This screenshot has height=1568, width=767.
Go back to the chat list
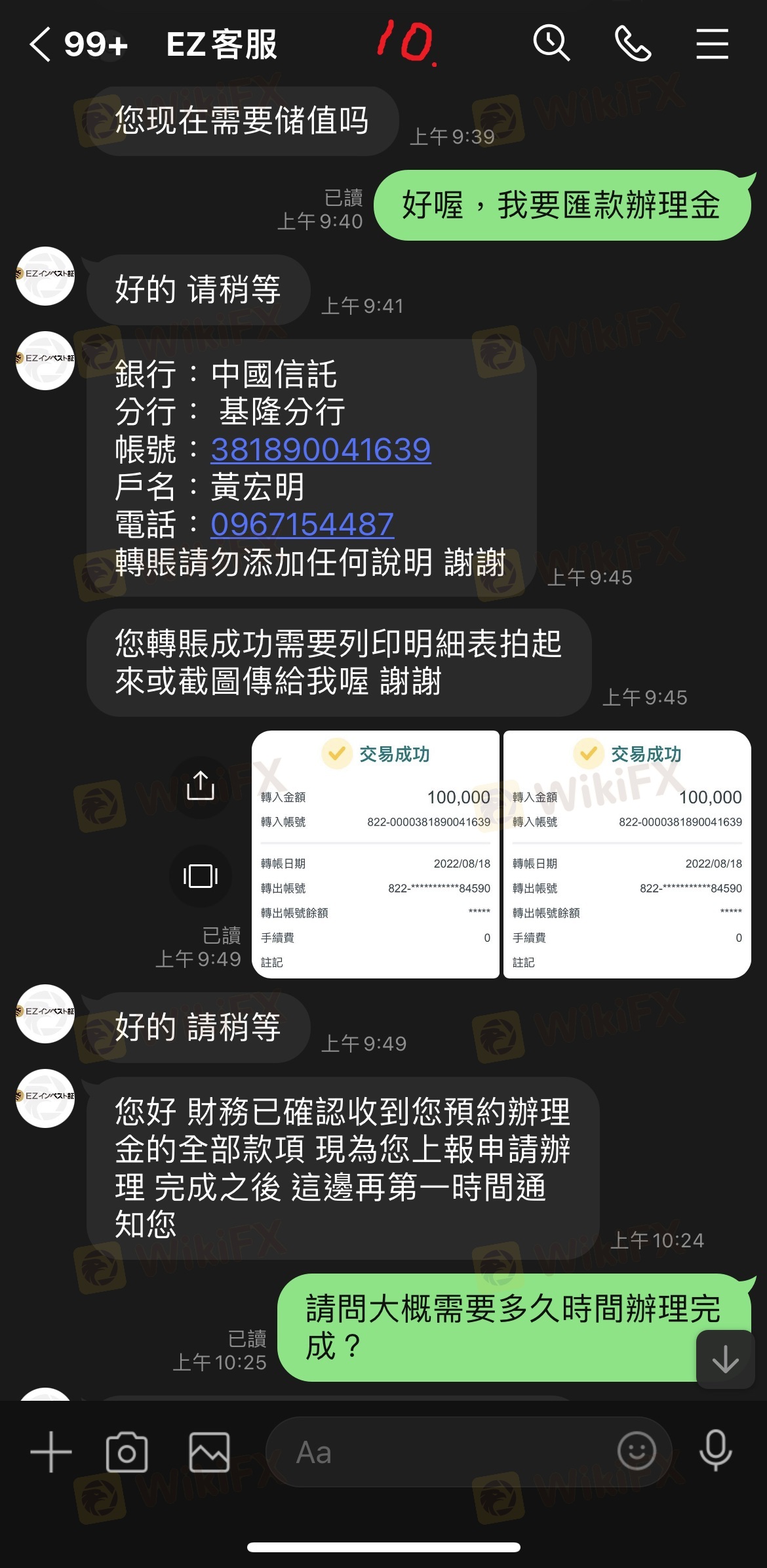[x=41, y=45]
